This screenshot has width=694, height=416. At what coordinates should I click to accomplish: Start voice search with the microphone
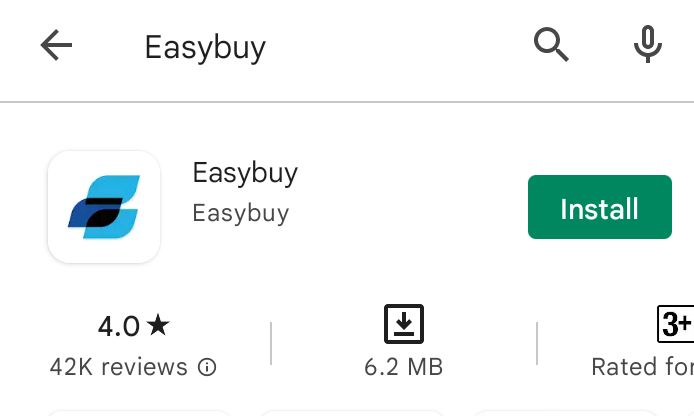pos(648,46)
